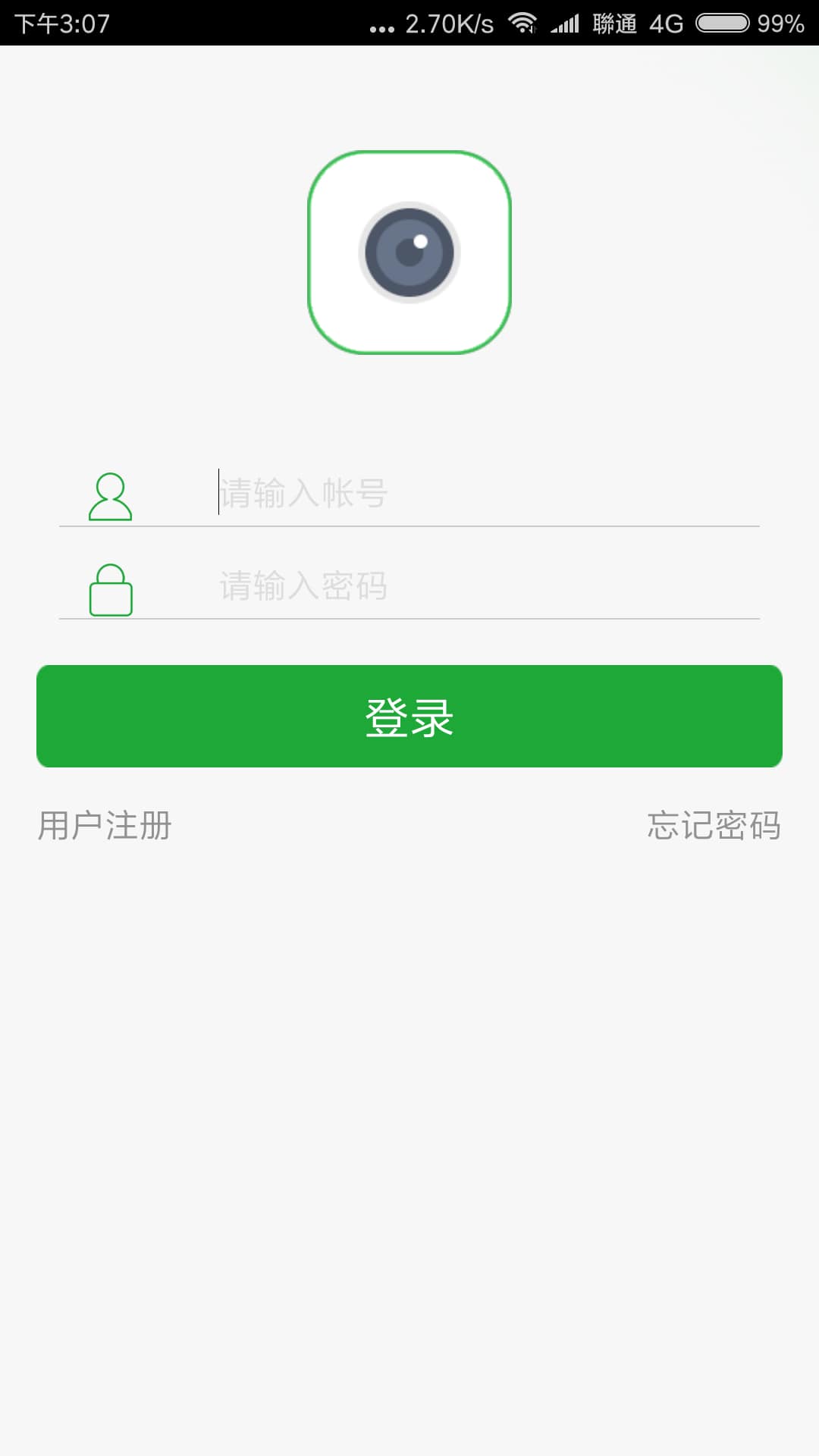Click the cellular signal strength icon
Image resolution: width=819 pixels, height=1456 pixels.
pyautogui.click(x=565, y=23)
